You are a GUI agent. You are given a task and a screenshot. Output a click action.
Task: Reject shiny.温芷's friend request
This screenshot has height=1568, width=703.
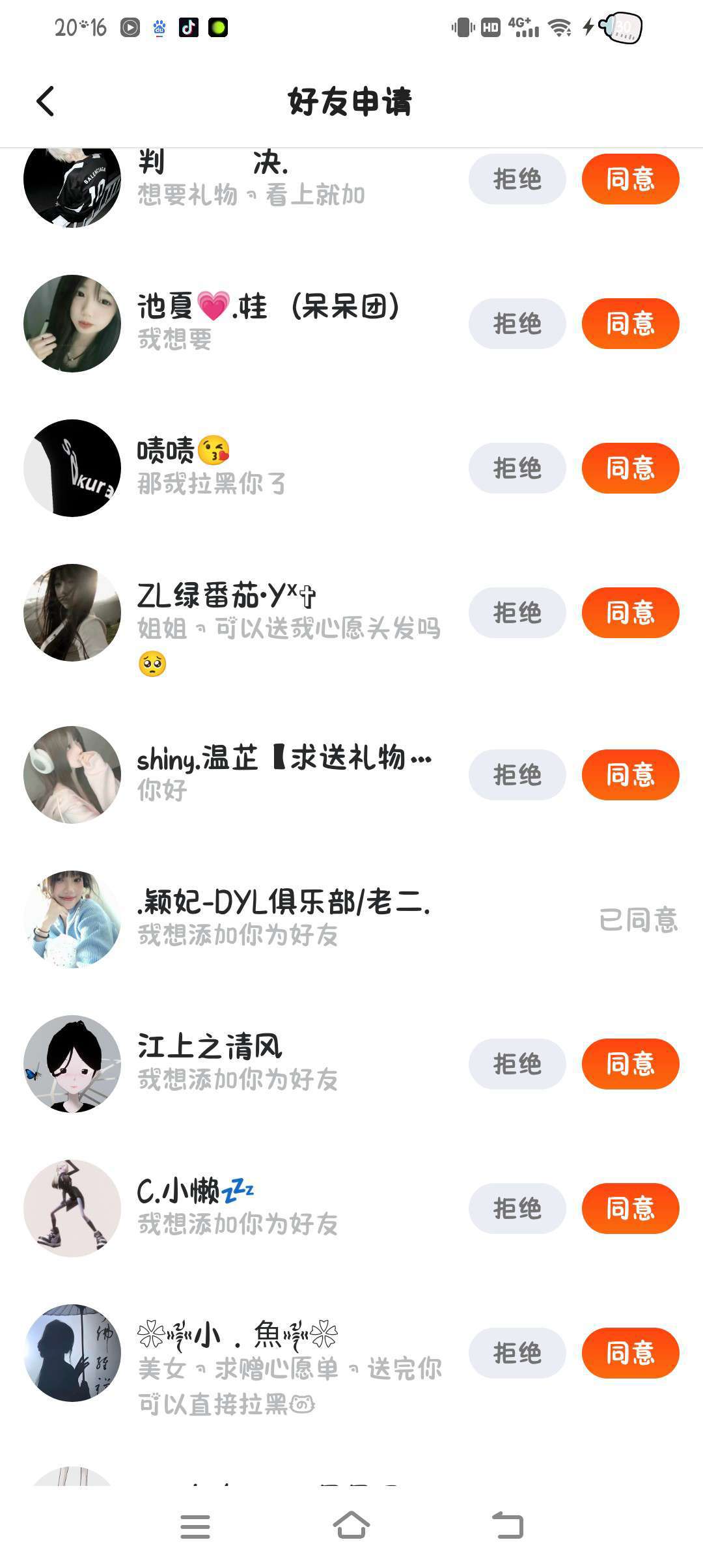pos(517,775)
